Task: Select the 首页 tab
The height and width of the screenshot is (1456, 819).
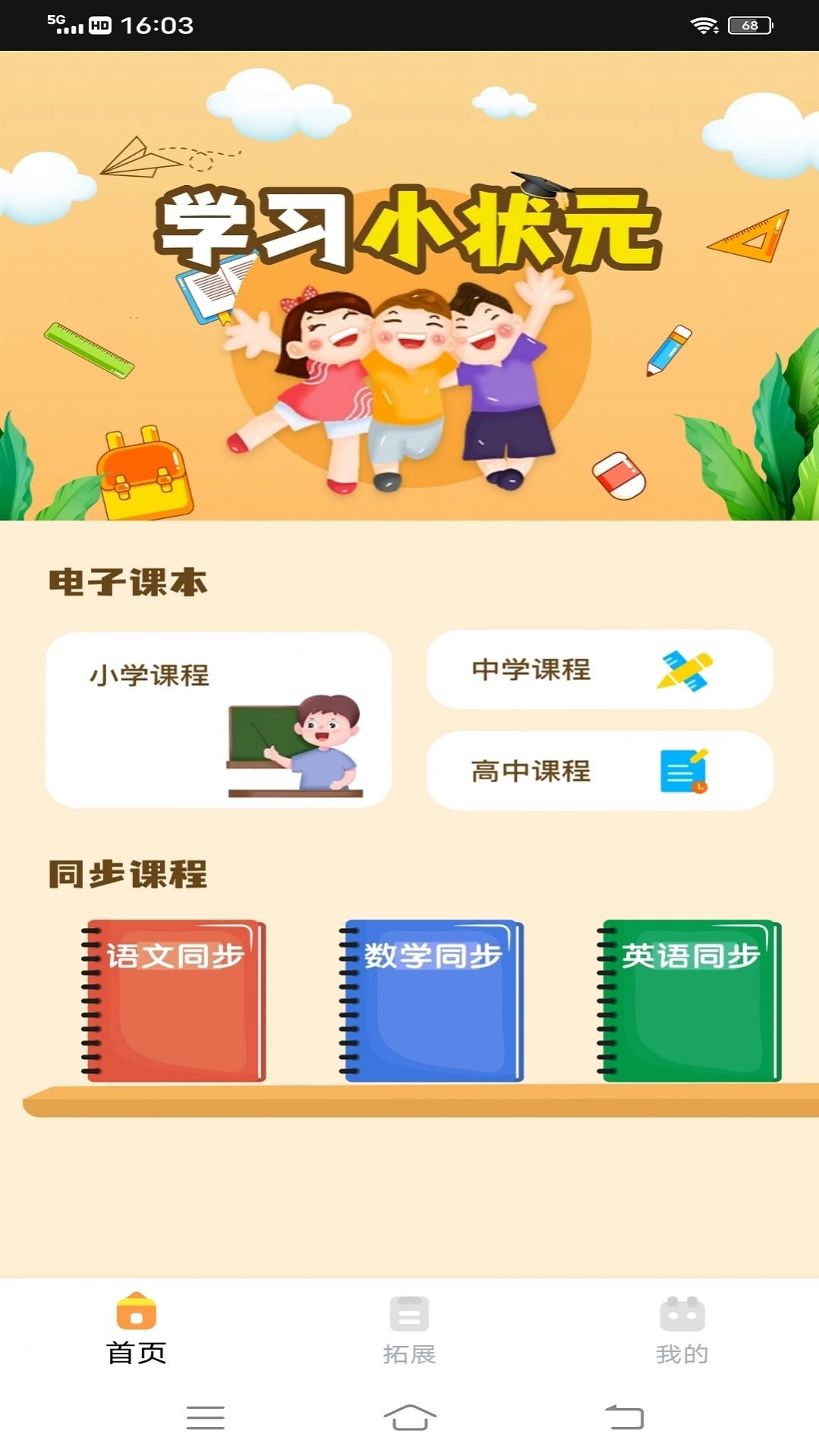Action: [137, 1329]
